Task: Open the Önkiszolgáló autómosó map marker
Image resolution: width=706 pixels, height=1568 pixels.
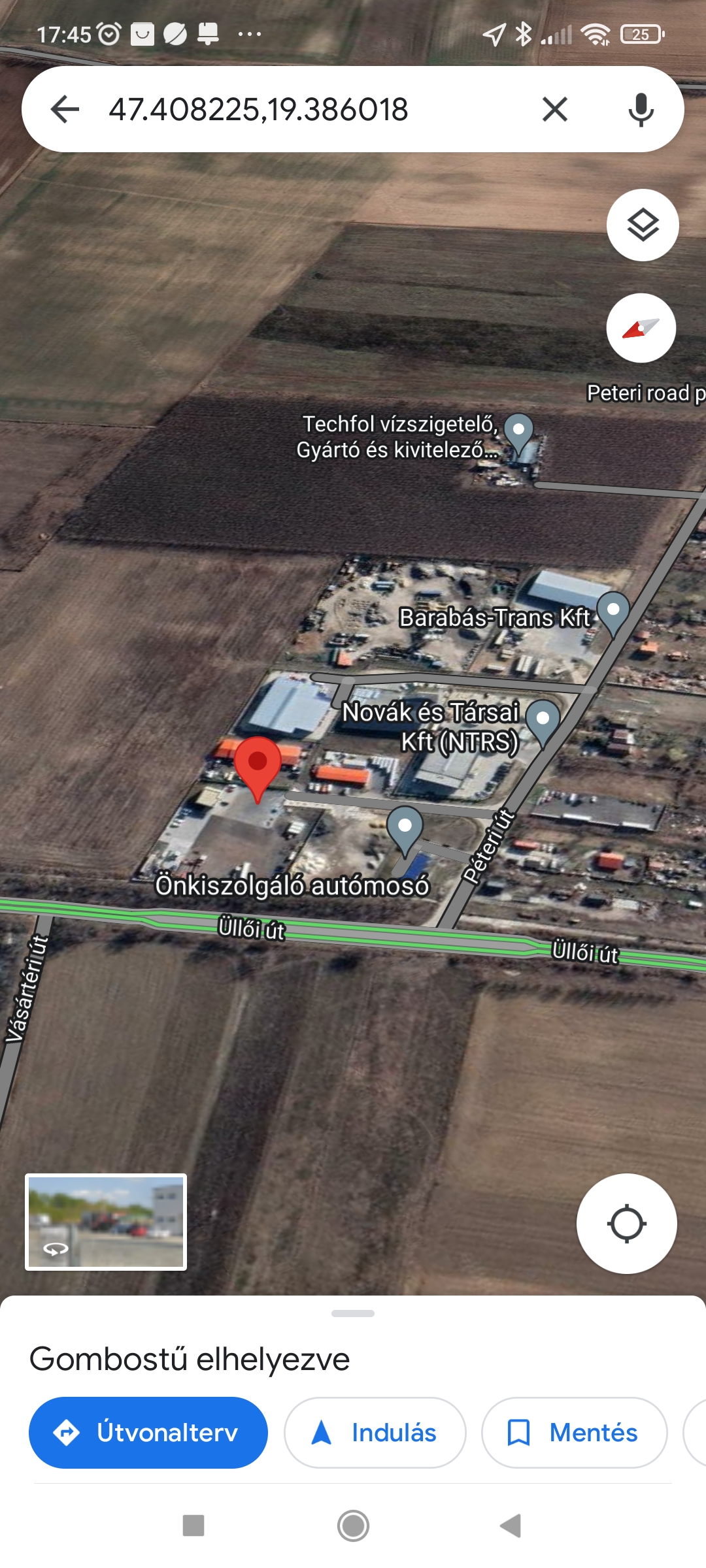Action: (405, 828)
